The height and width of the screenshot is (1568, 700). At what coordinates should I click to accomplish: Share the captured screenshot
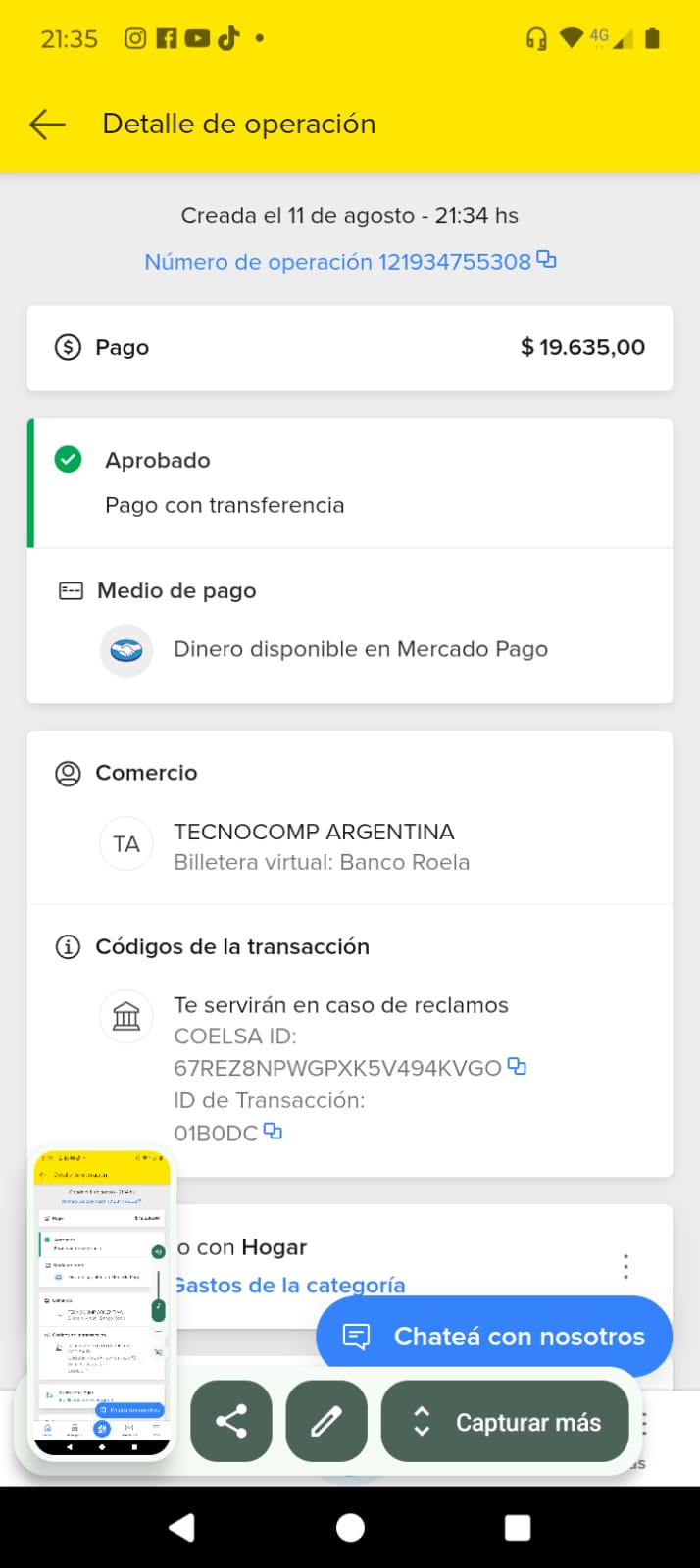point(231,1422)
